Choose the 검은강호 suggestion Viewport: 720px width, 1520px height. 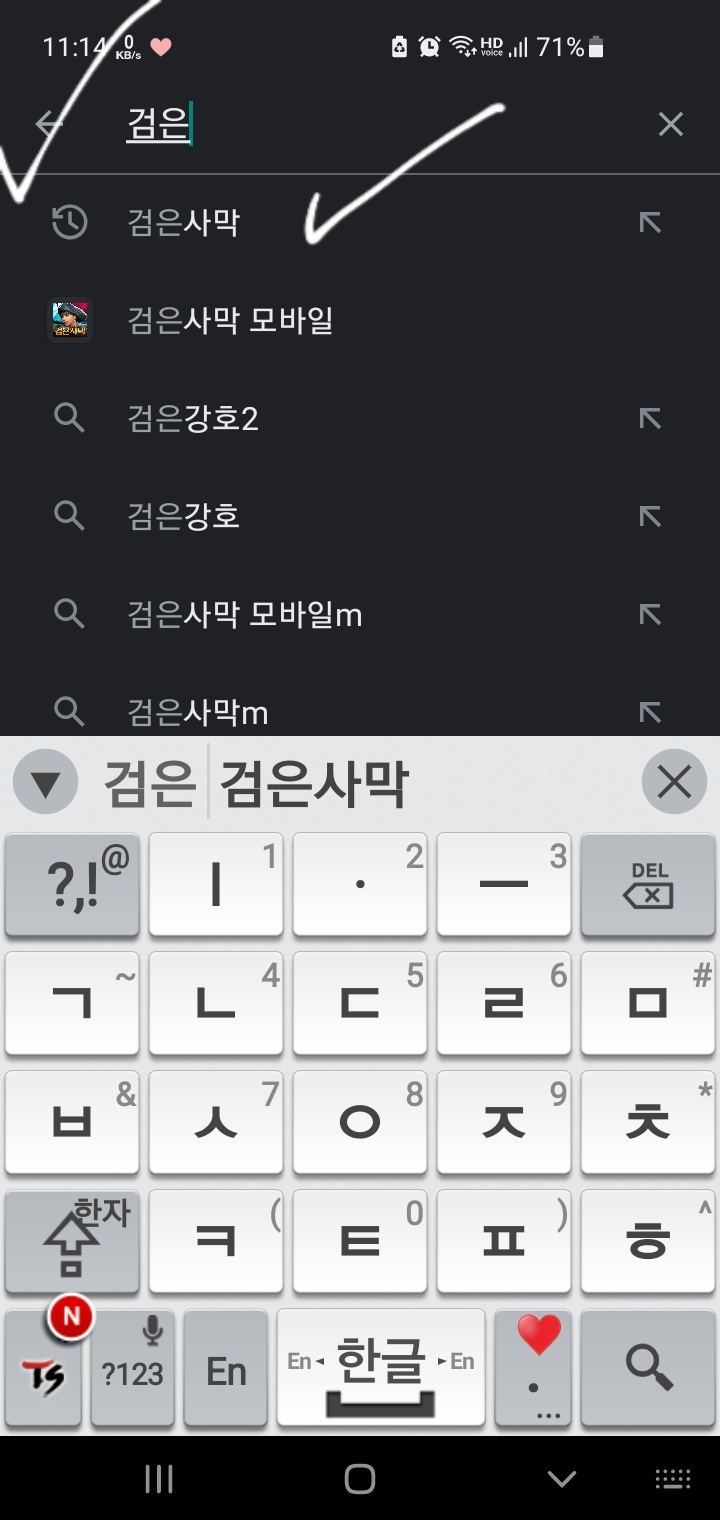(x=184, y=516)
